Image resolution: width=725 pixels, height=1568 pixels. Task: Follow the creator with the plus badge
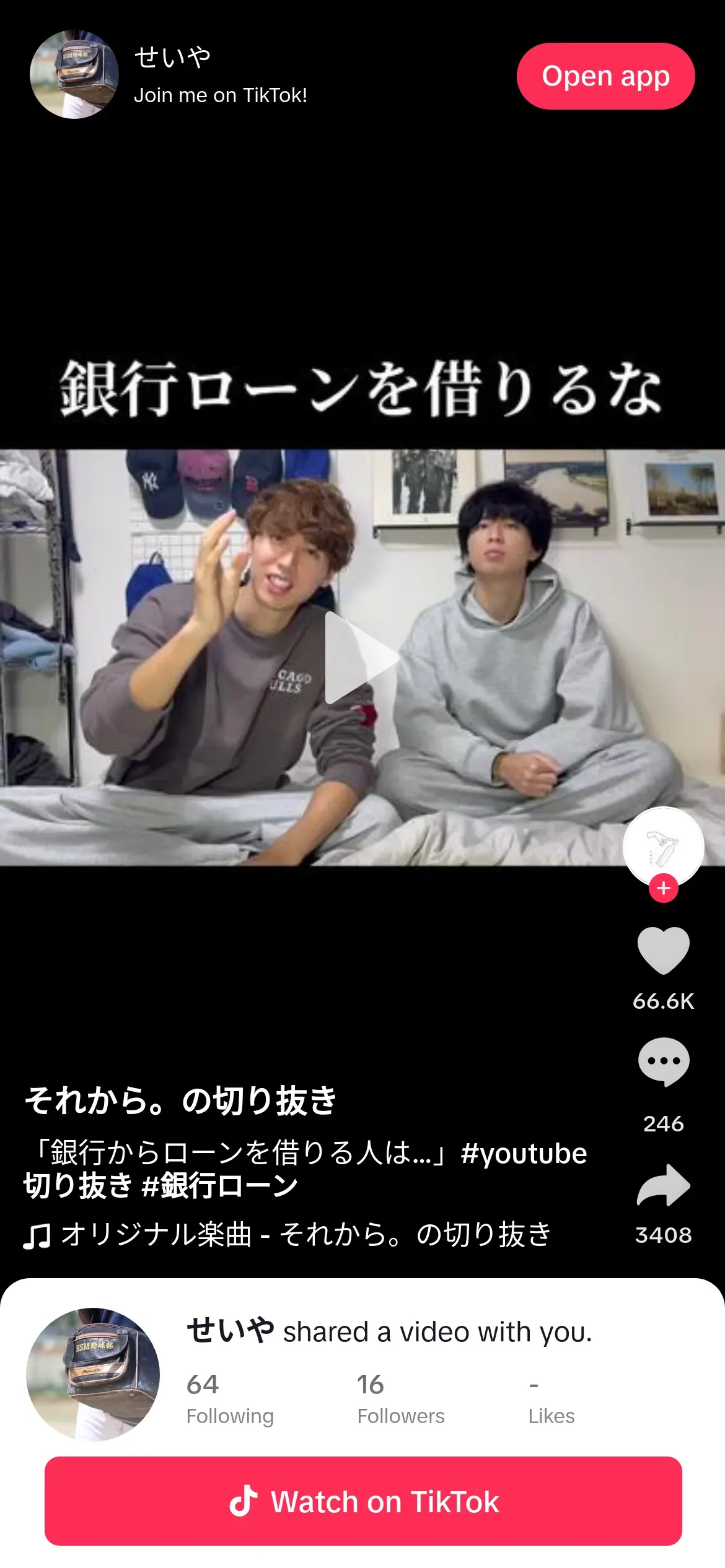pos(663,888)
